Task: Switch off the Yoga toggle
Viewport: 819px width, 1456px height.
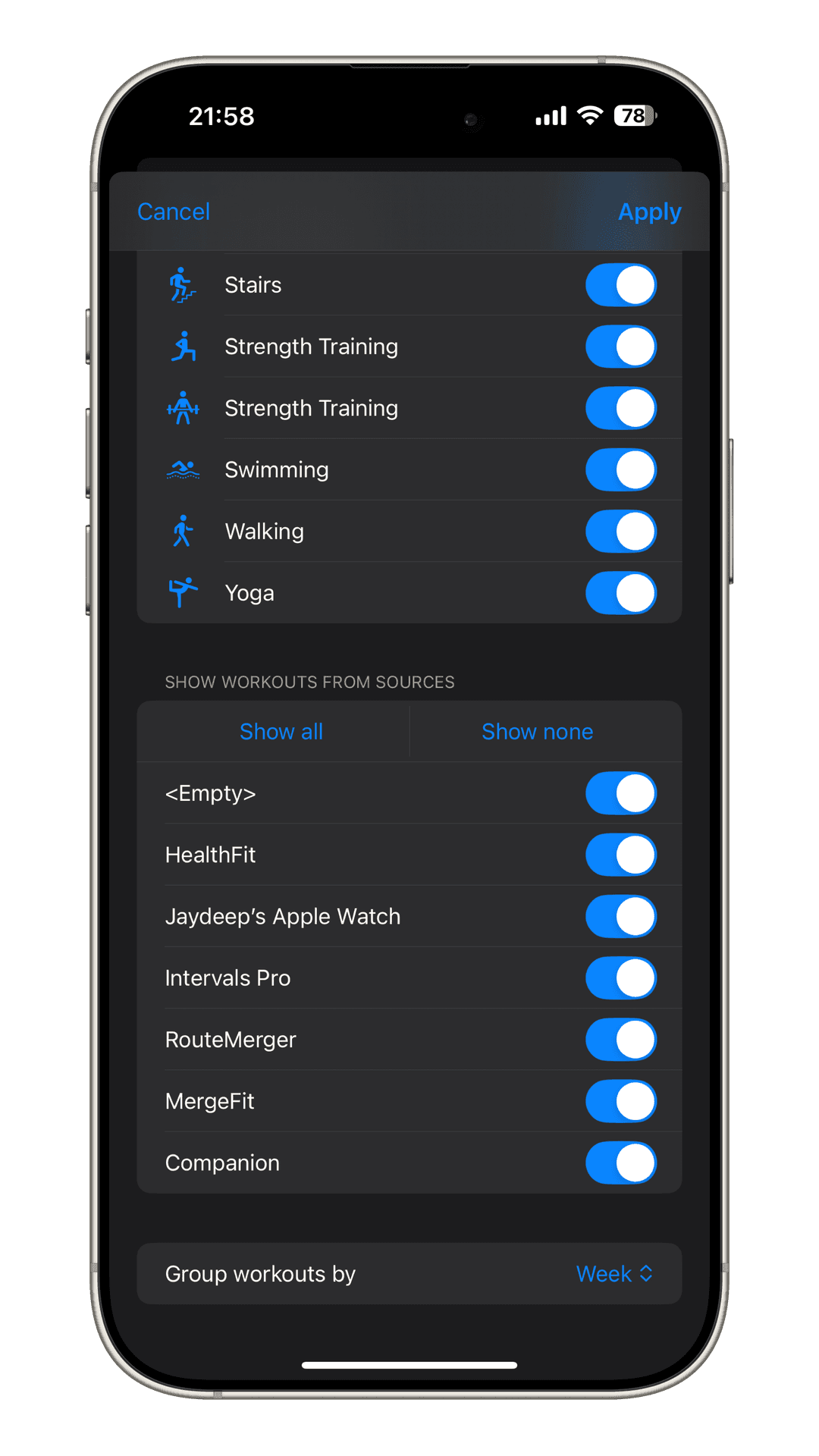Action: pos(620,593)
